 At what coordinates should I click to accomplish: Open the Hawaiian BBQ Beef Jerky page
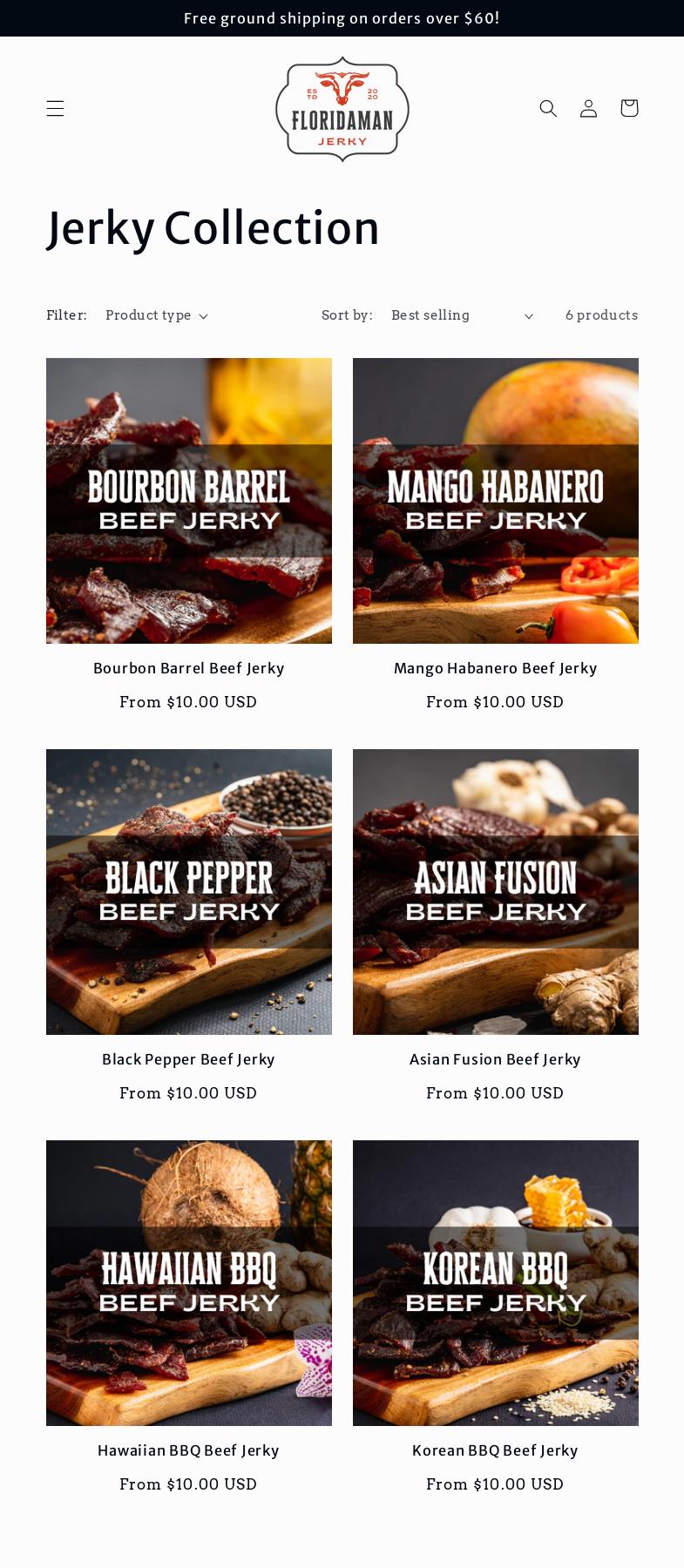188,1450
